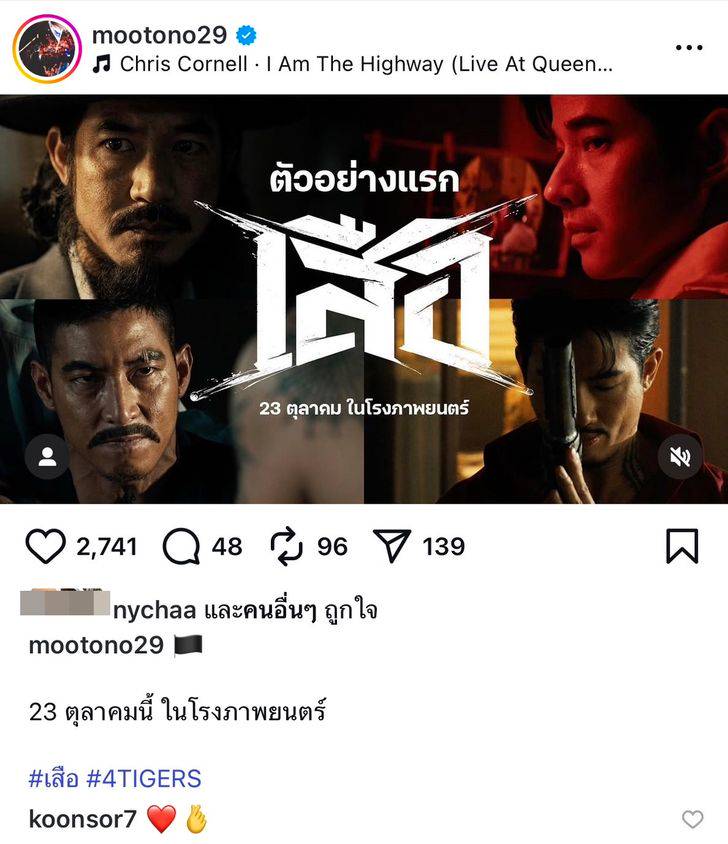Unmute the video sound
The height and width of the screenshot is (844, 728).
681,457
